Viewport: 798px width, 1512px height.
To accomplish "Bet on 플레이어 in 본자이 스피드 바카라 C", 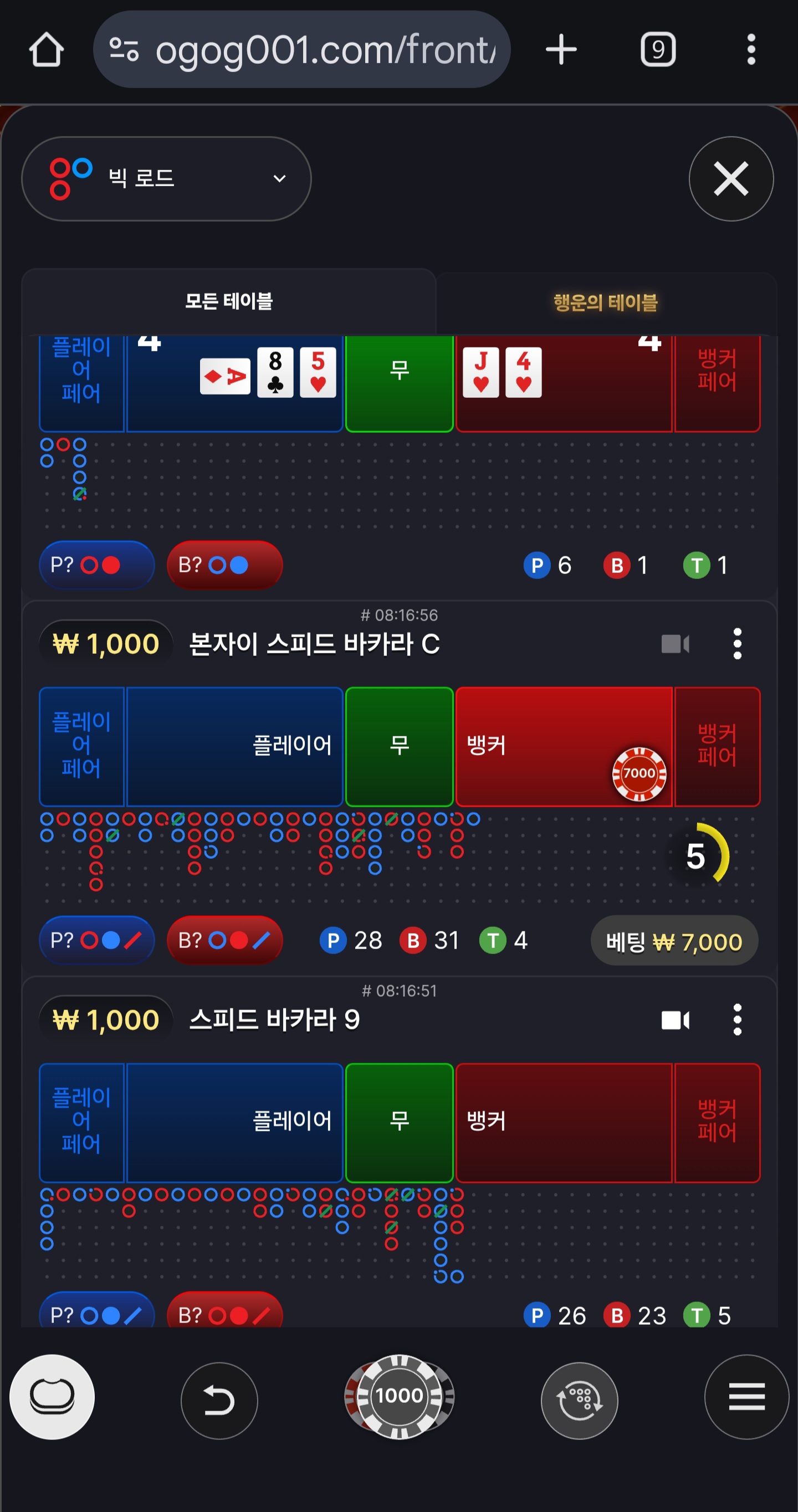I will (234, 746).
